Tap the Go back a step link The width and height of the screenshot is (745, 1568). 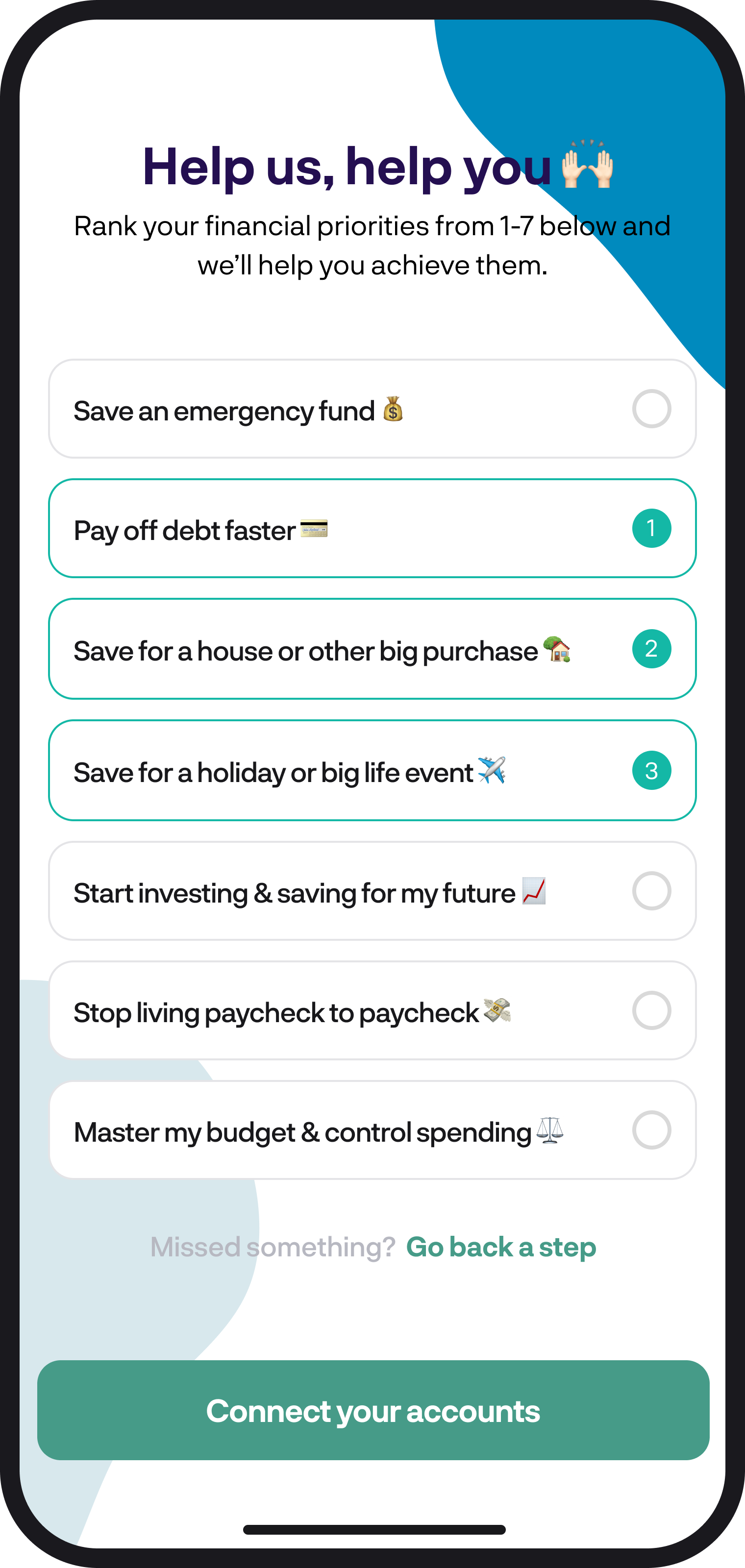click(x=501, y=1247)
